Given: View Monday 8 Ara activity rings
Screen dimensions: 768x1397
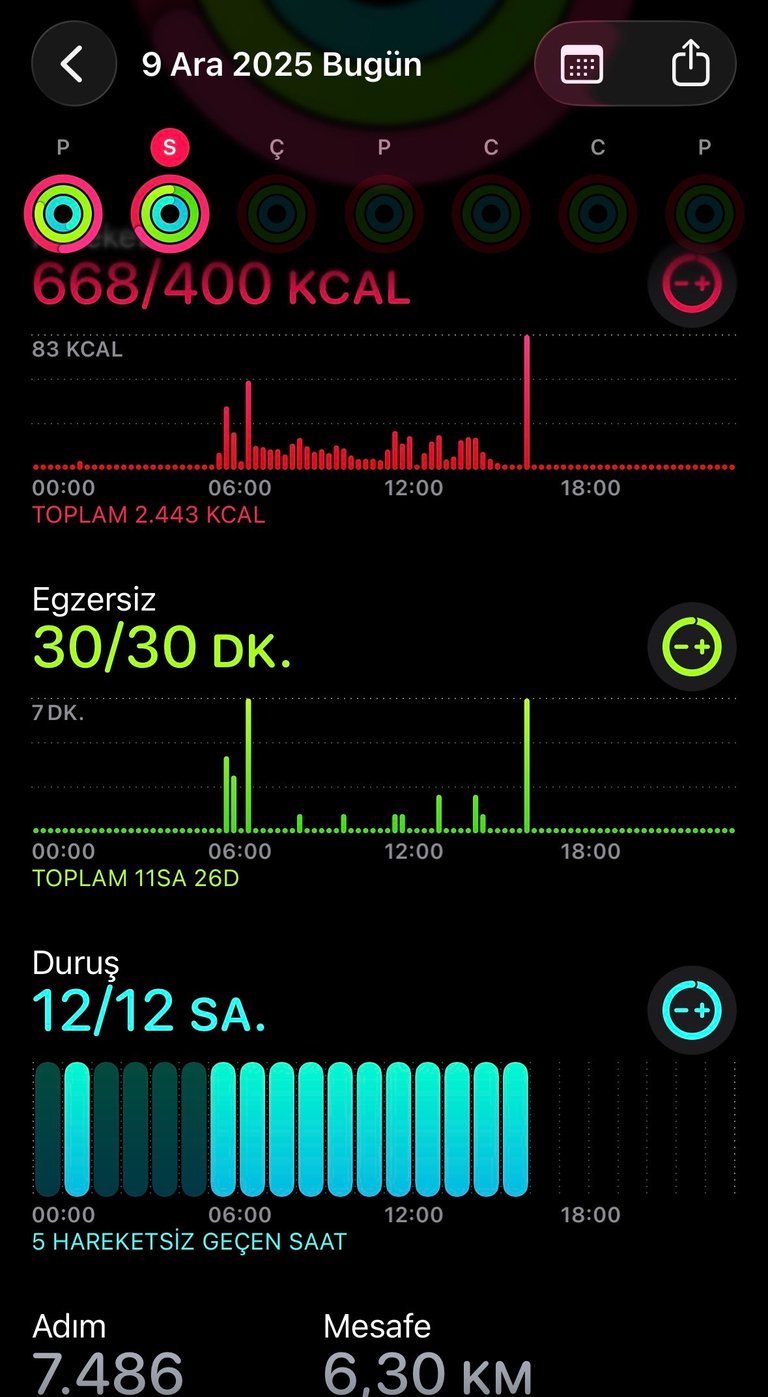Looking at the screenshot, I should (62, 213).
